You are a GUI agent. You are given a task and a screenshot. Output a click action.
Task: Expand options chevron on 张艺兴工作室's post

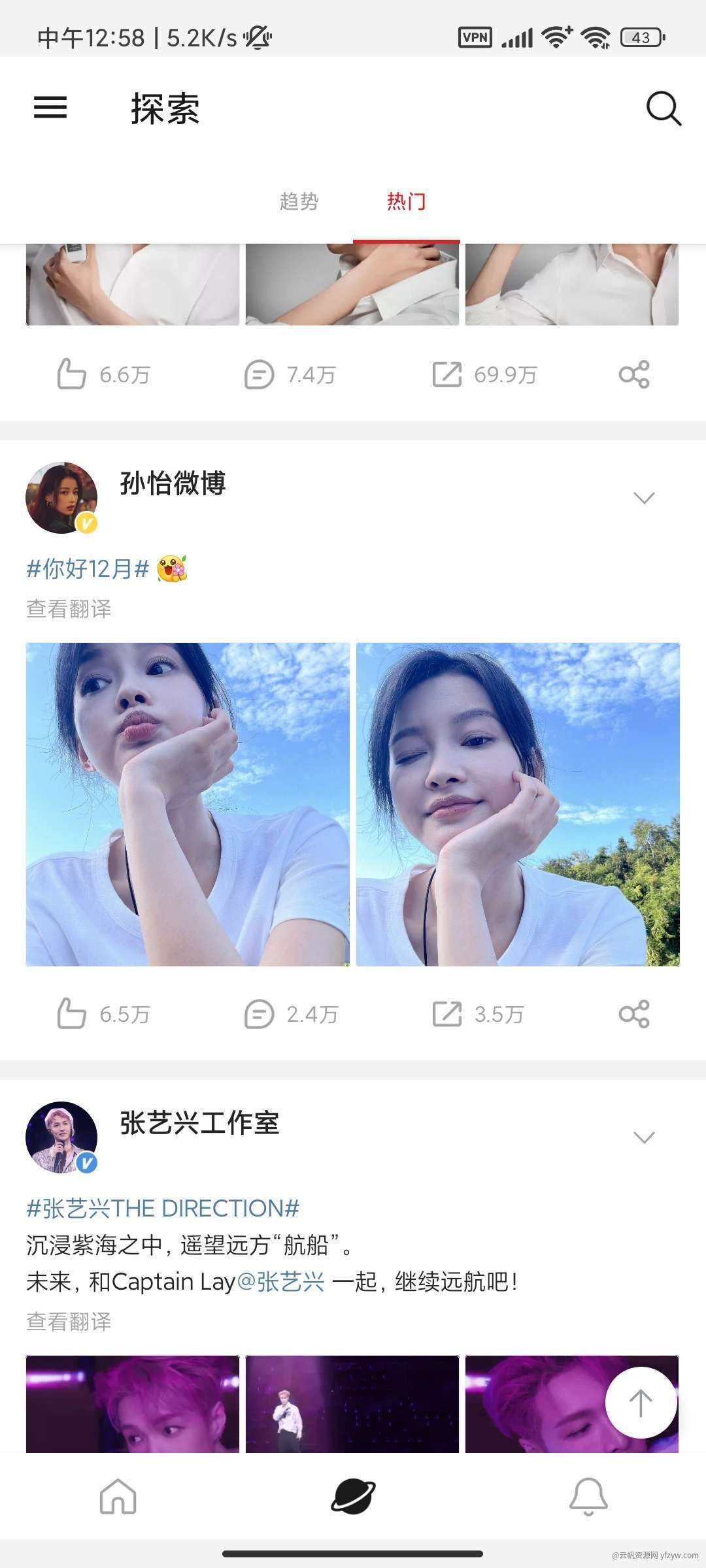click(x=644, y=1138)
